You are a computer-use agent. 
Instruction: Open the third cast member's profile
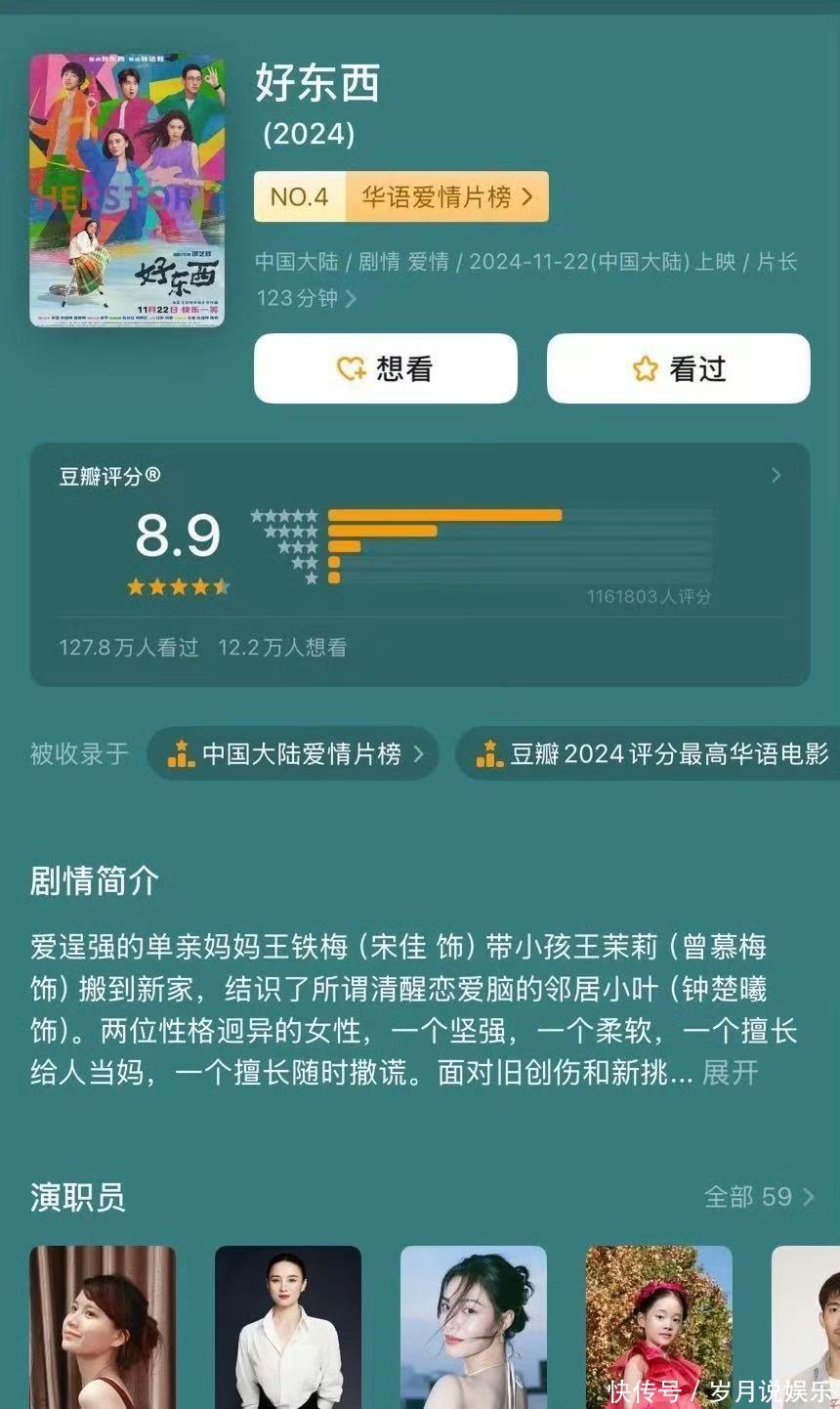(x=474, y=1327)
